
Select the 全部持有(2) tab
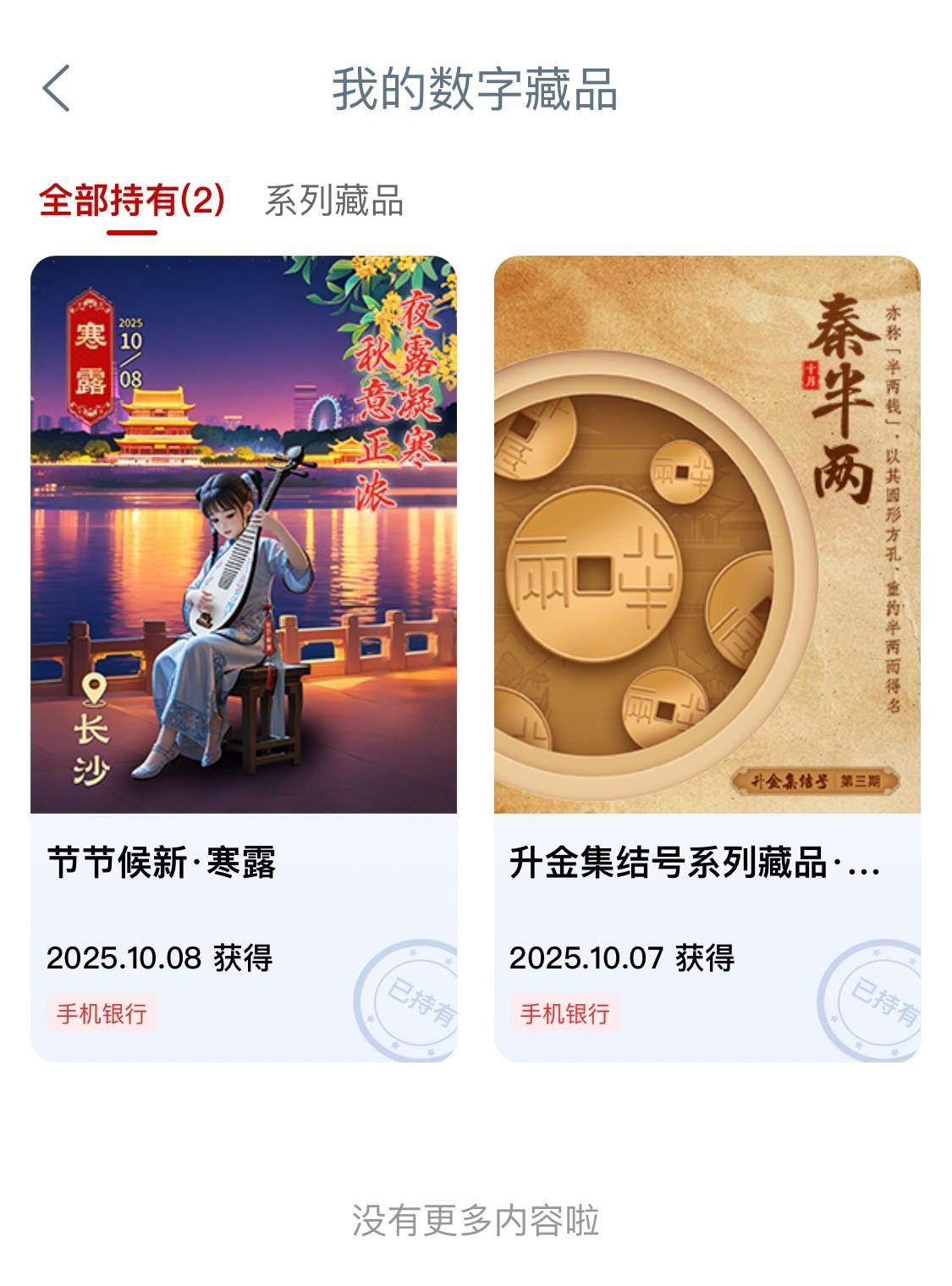coord(132,201)
